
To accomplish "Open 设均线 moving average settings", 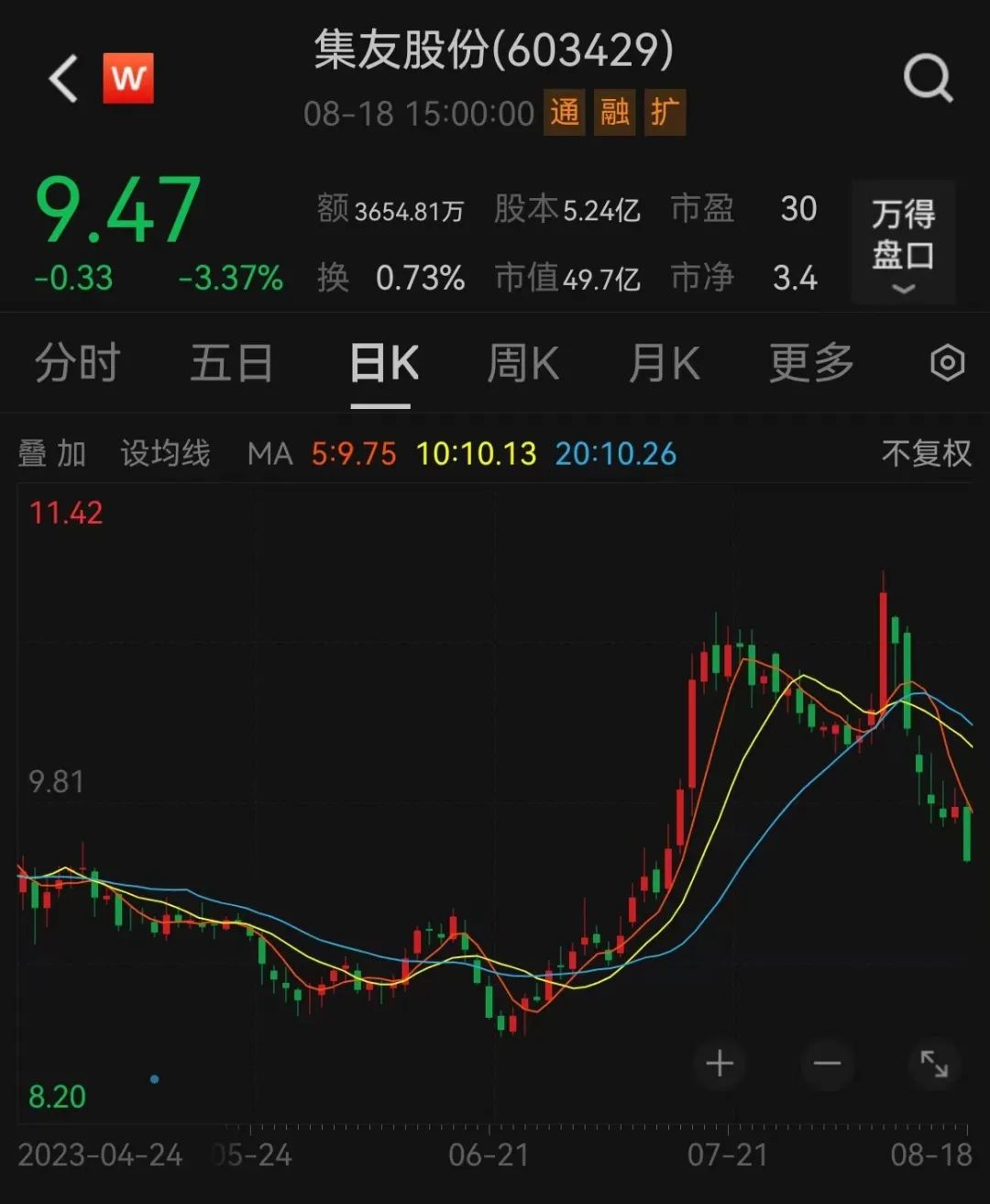I will tap(165, 453).
